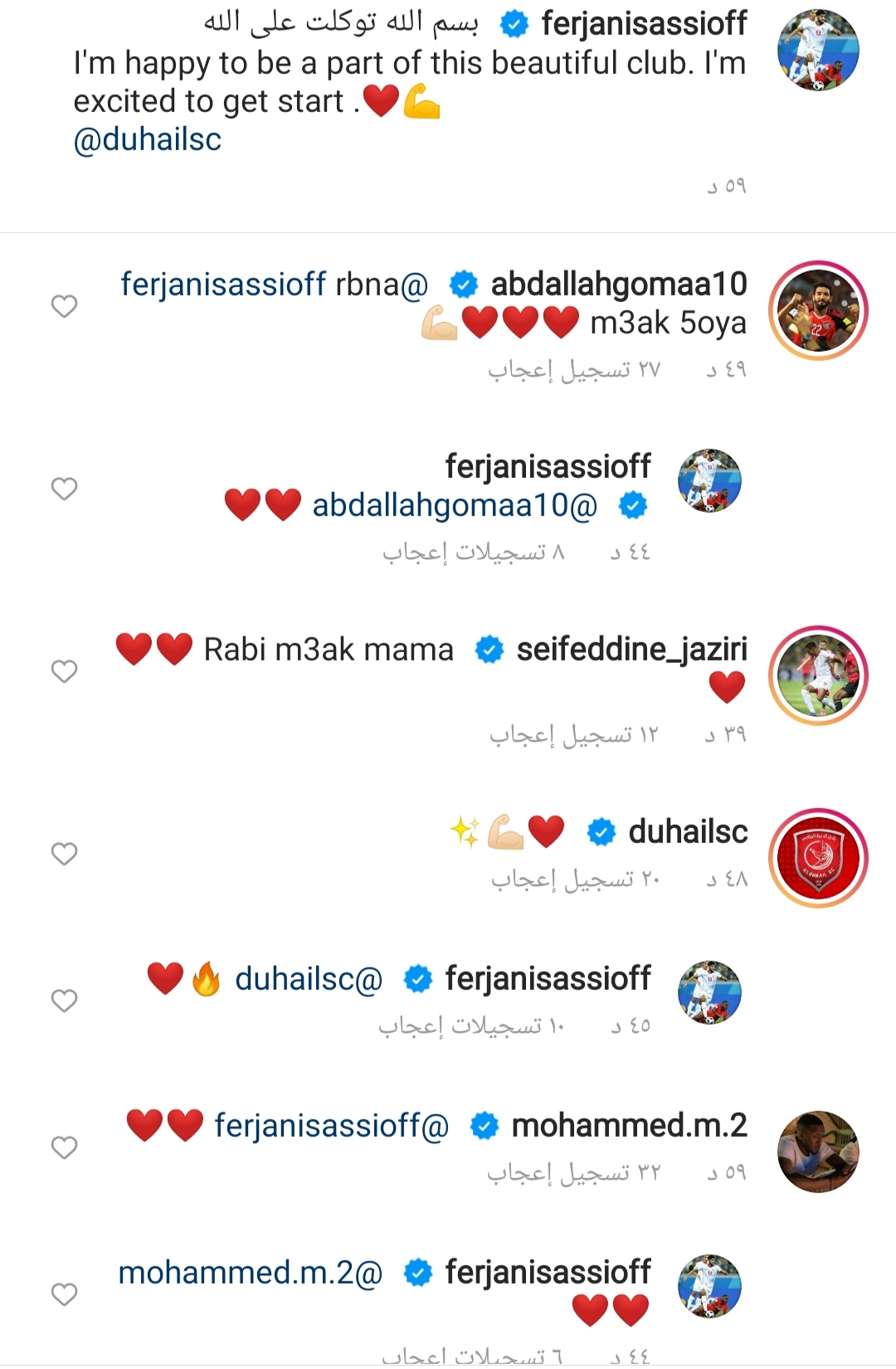This screenshot has width=896, height=1369.
Task: Like ferjanisassioff's reply to abdallahgomaa10
Action: coord(64,488)
